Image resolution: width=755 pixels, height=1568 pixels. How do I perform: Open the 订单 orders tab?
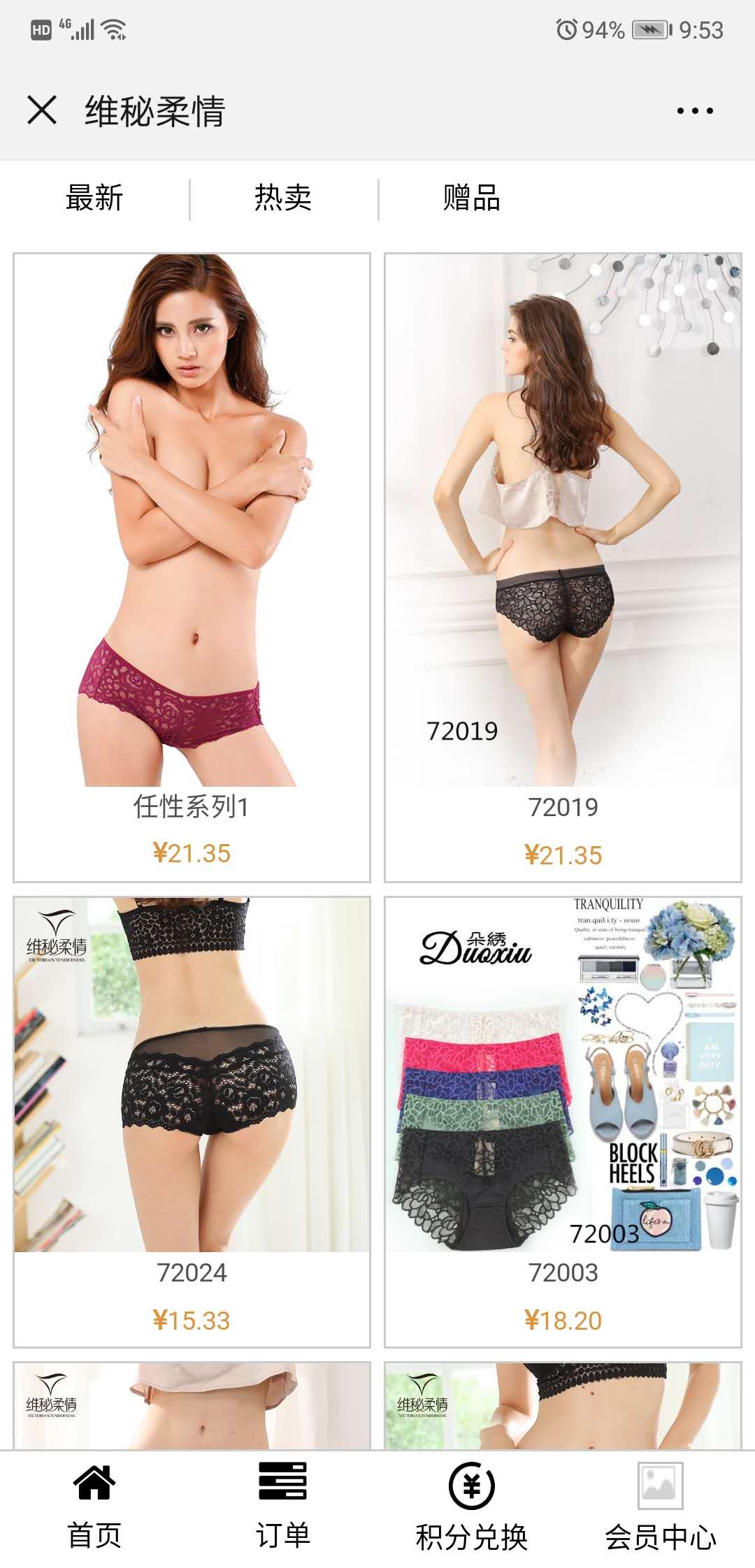click(283, 1506)
